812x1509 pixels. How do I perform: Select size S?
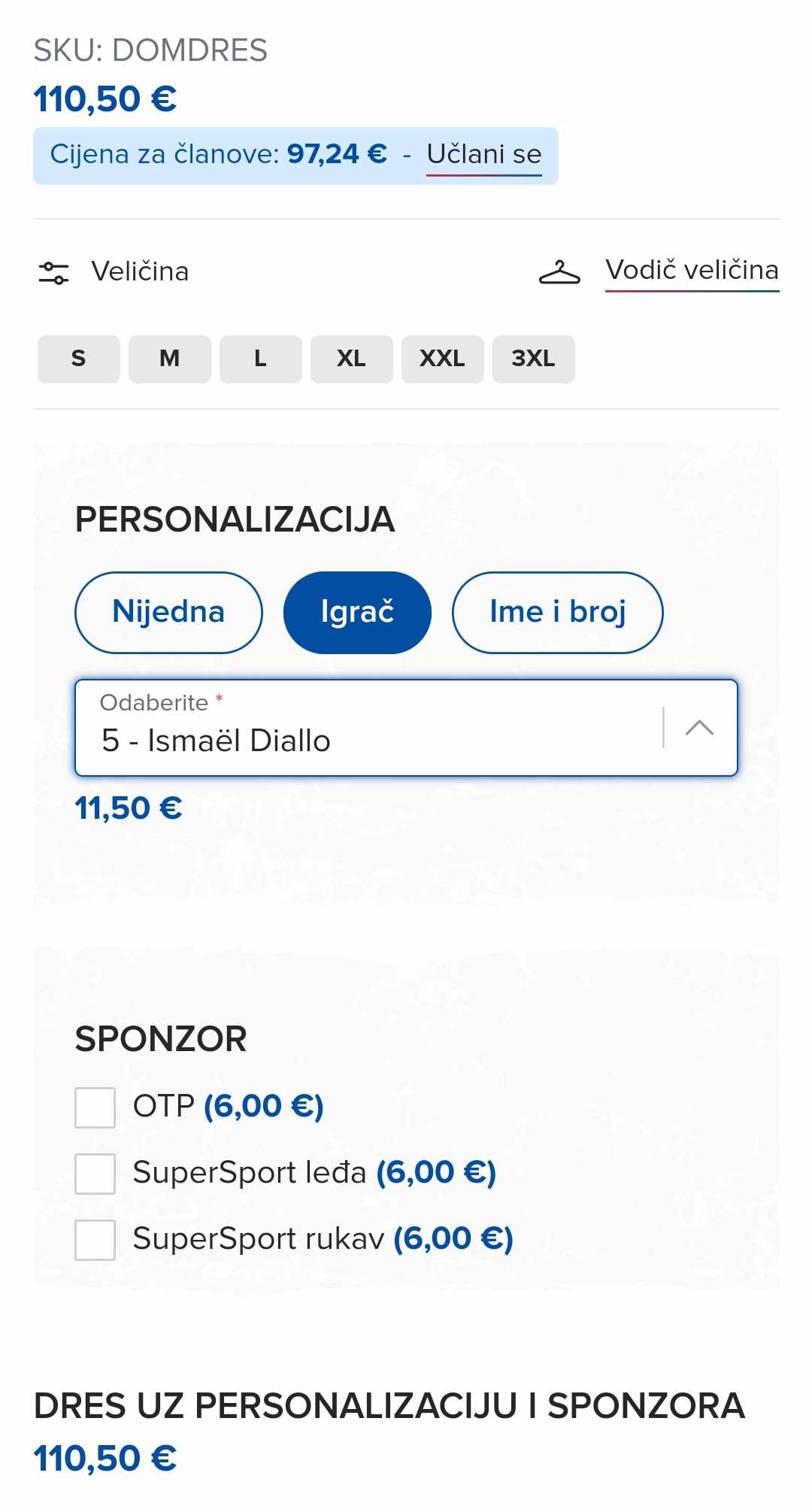79,359
